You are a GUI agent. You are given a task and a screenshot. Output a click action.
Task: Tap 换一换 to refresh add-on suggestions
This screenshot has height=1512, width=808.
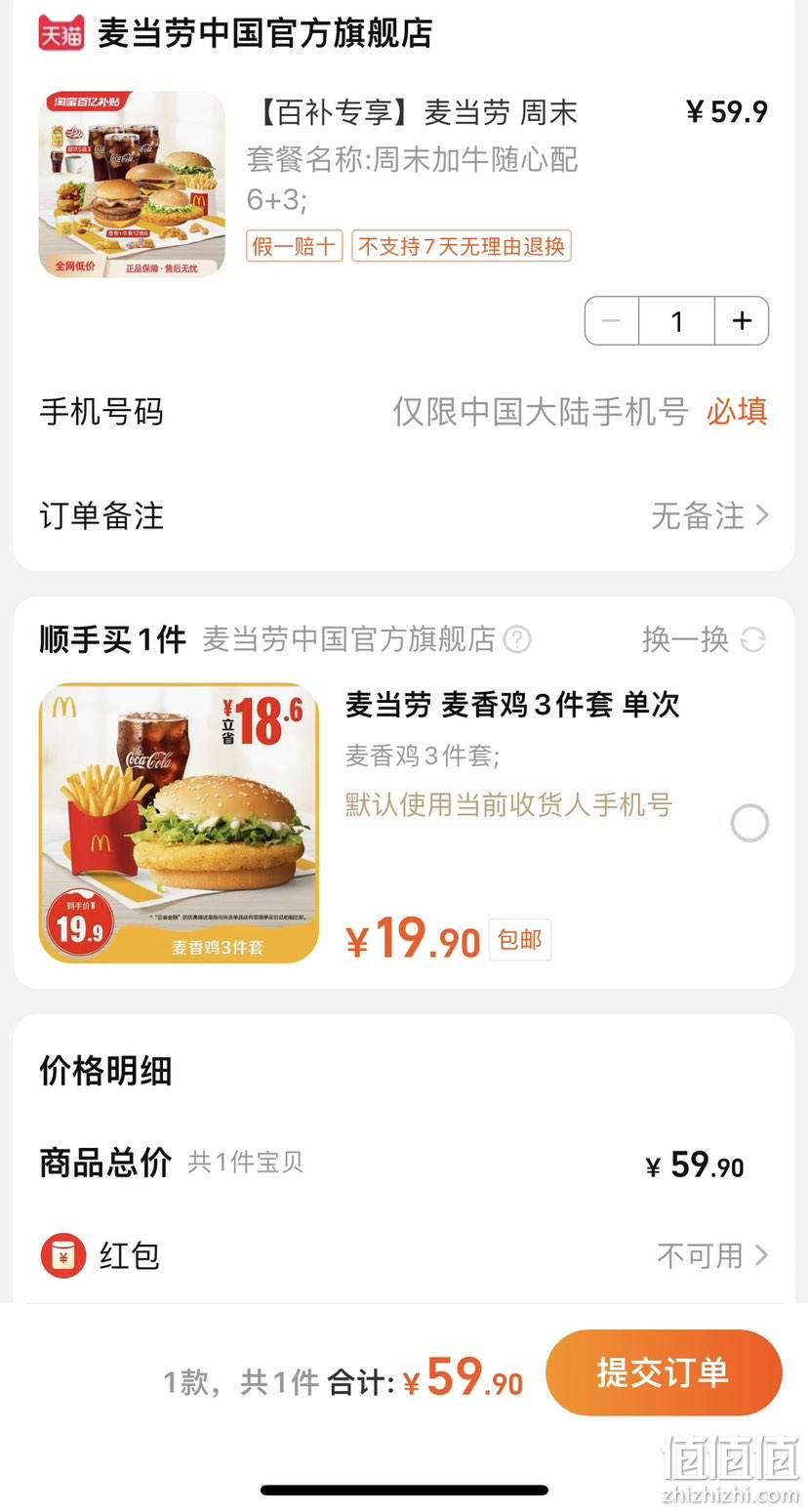(704, 639)
